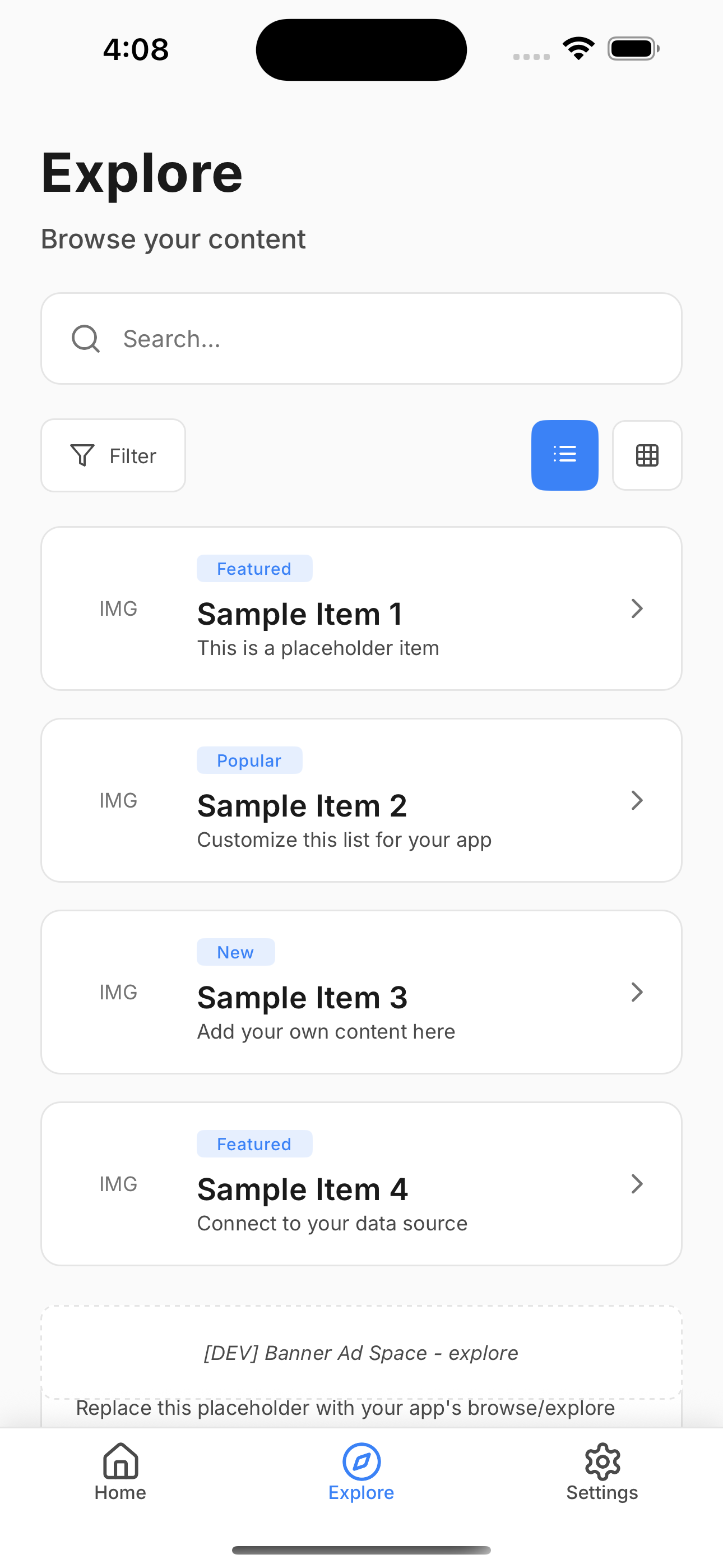Screen dimensions: 723x1568
Task: Expand Sample Item 3 using the arrow
Action: click(x=637, y=992)
